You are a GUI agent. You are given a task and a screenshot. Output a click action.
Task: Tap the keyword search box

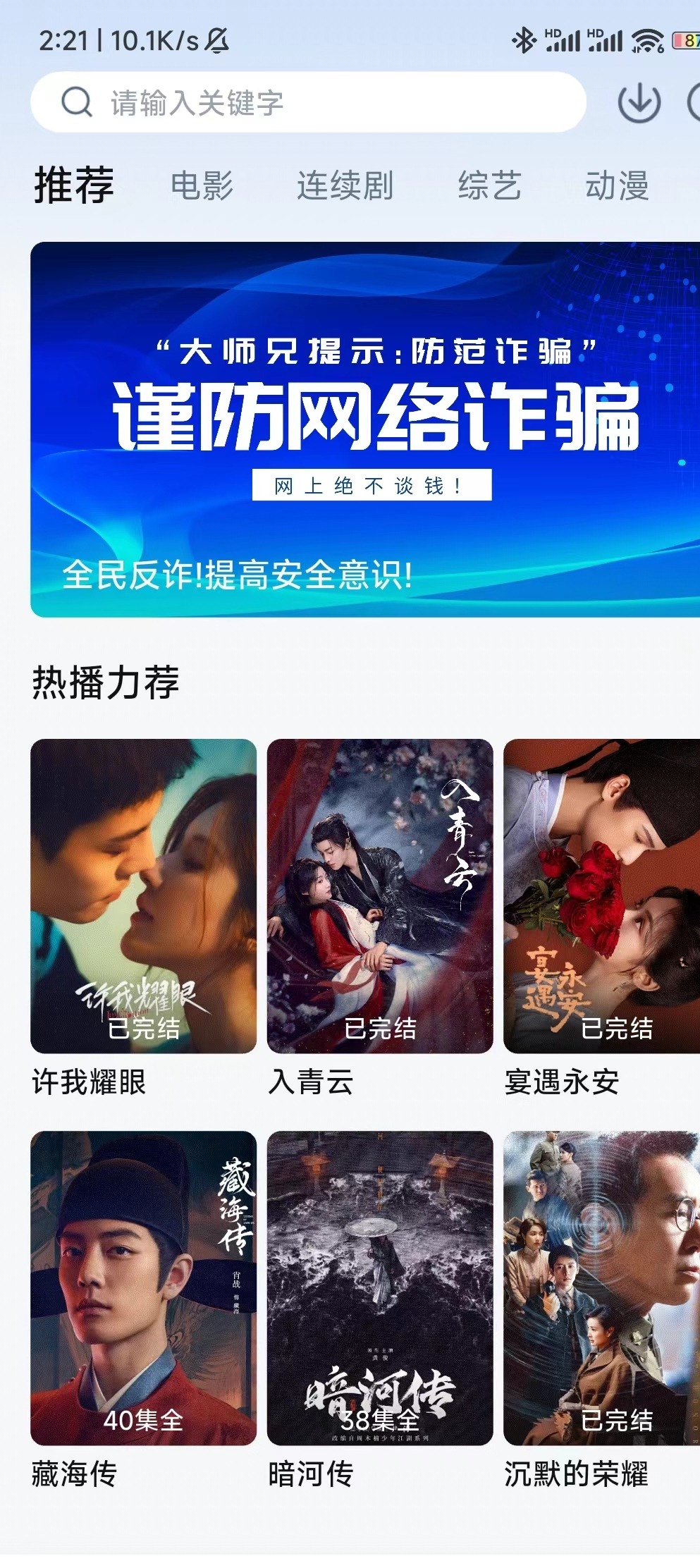tap(309, 102)
